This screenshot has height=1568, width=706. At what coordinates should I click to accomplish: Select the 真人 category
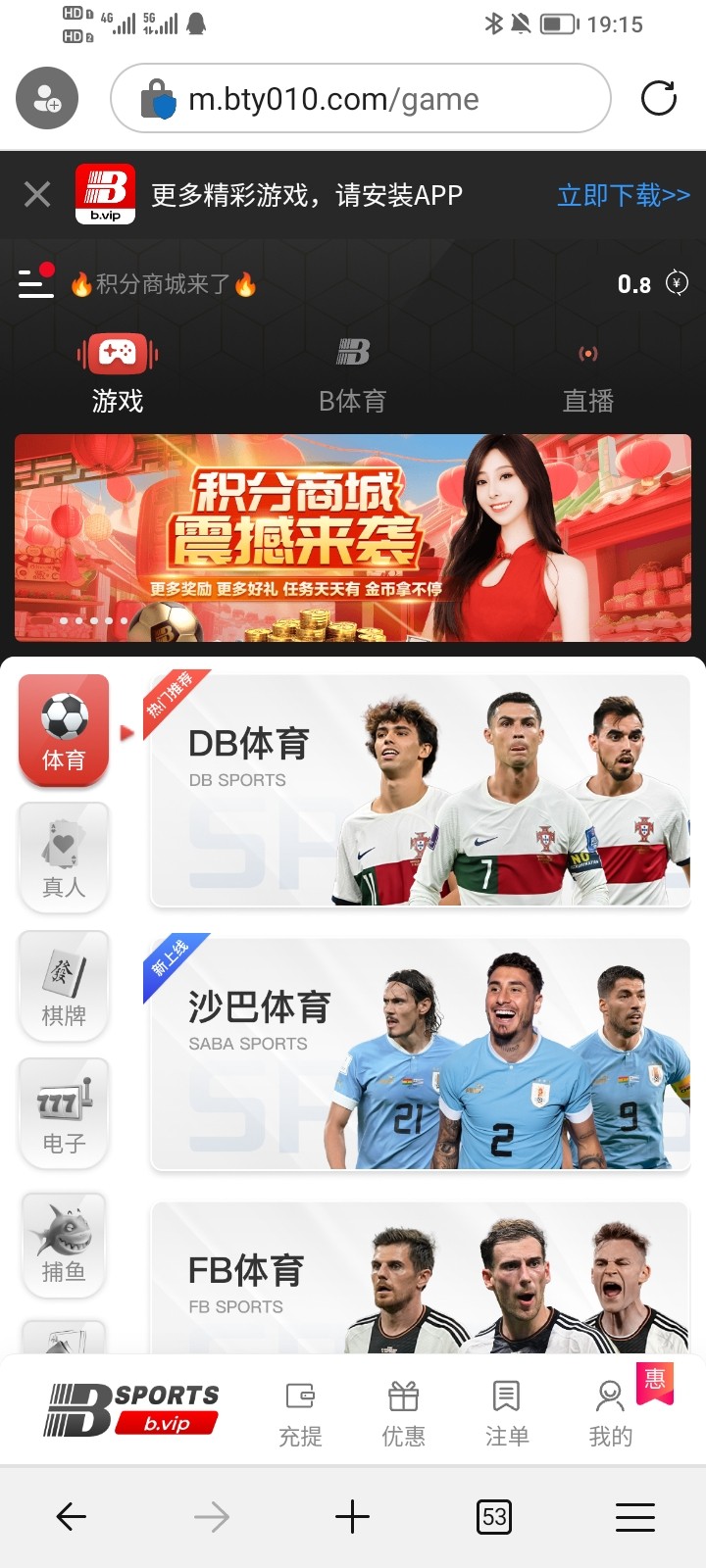coord(64,857)
